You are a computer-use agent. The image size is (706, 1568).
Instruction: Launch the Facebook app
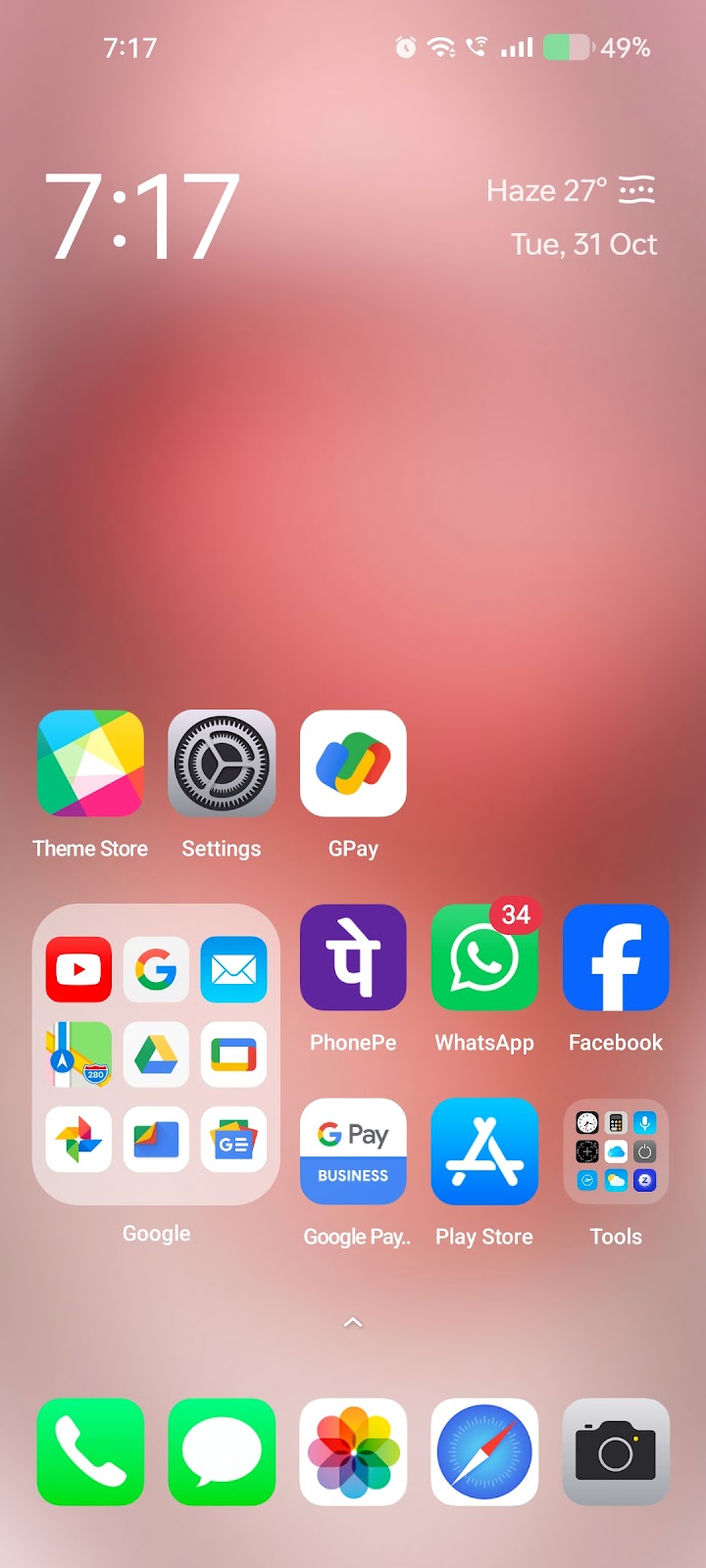616,957
